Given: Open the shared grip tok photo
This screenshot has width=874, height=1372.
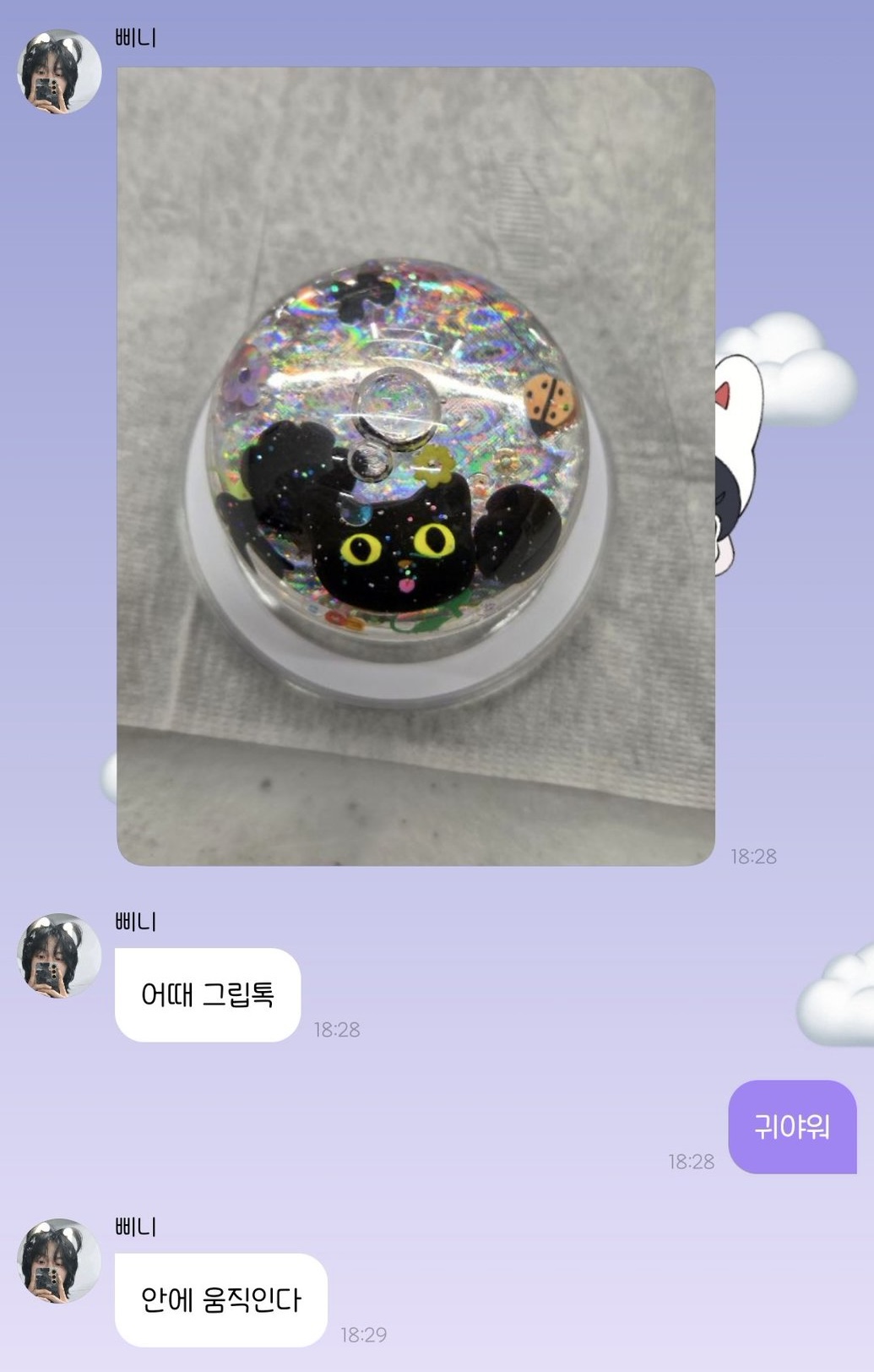Looking at the screenshot, I should point(415,465).
